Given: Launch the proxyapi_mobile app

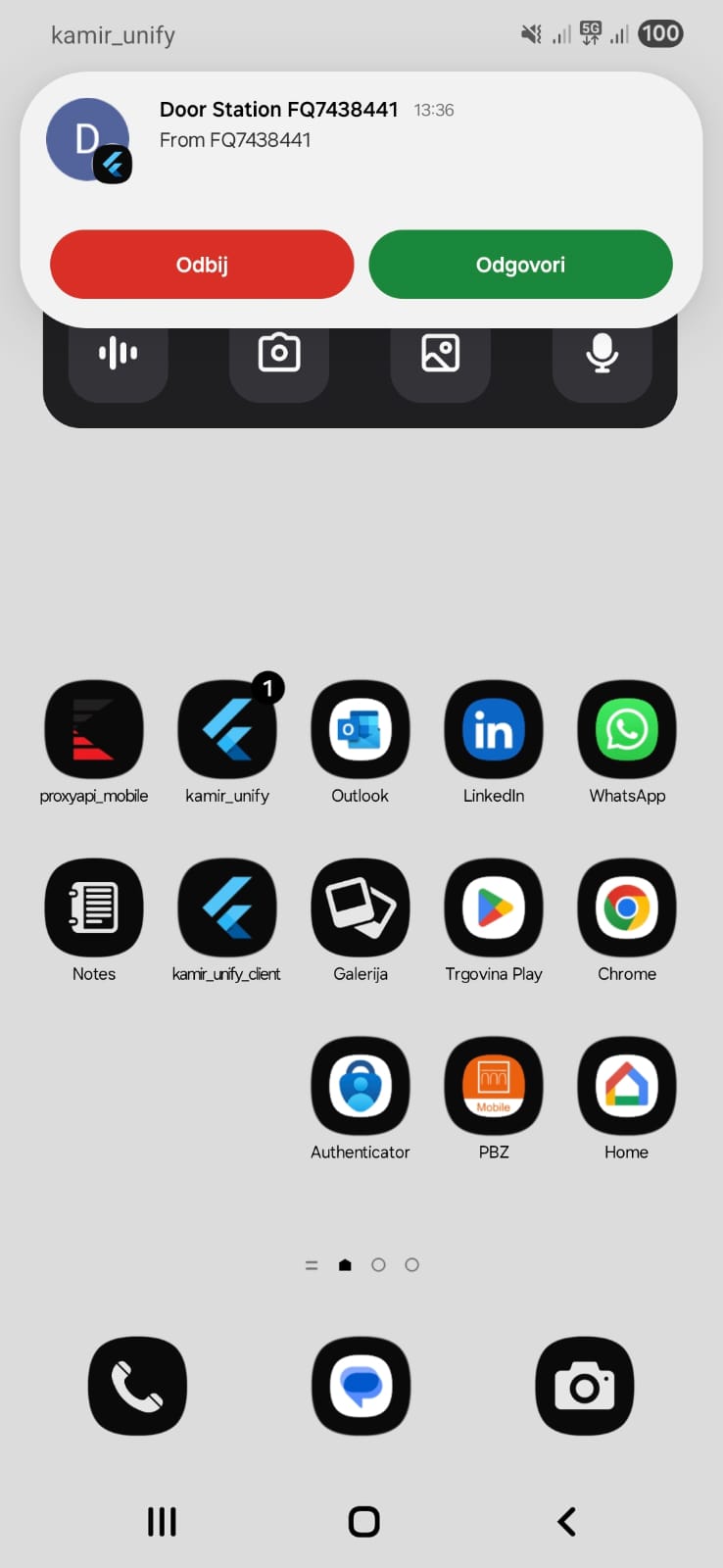Looking at the screenshot, I should [x=94, y=730].
